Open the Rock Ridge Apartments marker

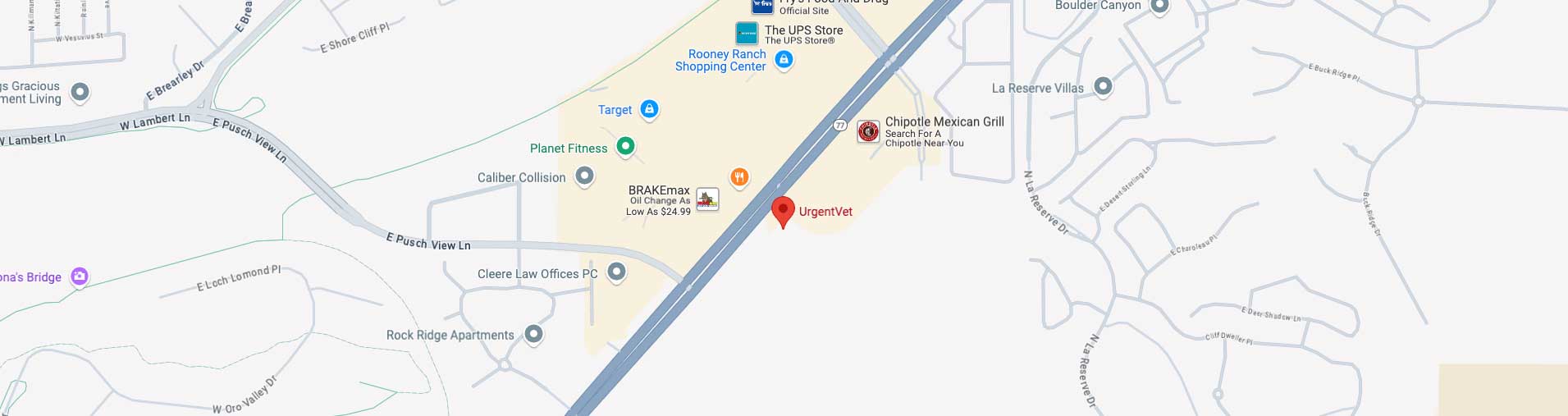[x=534, y=334]
